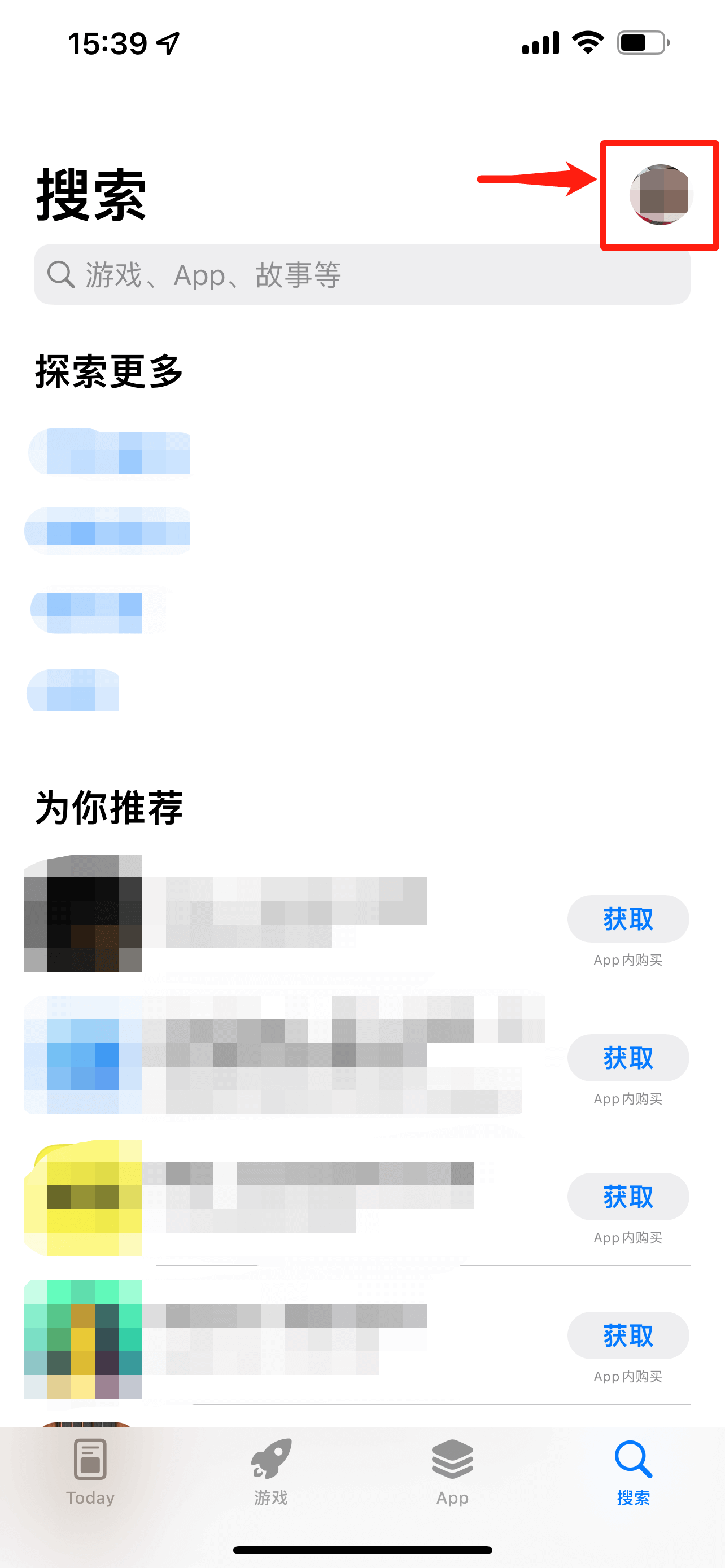
Task: Open the second 探索更多 suggestion
Action: coord(108,531)
